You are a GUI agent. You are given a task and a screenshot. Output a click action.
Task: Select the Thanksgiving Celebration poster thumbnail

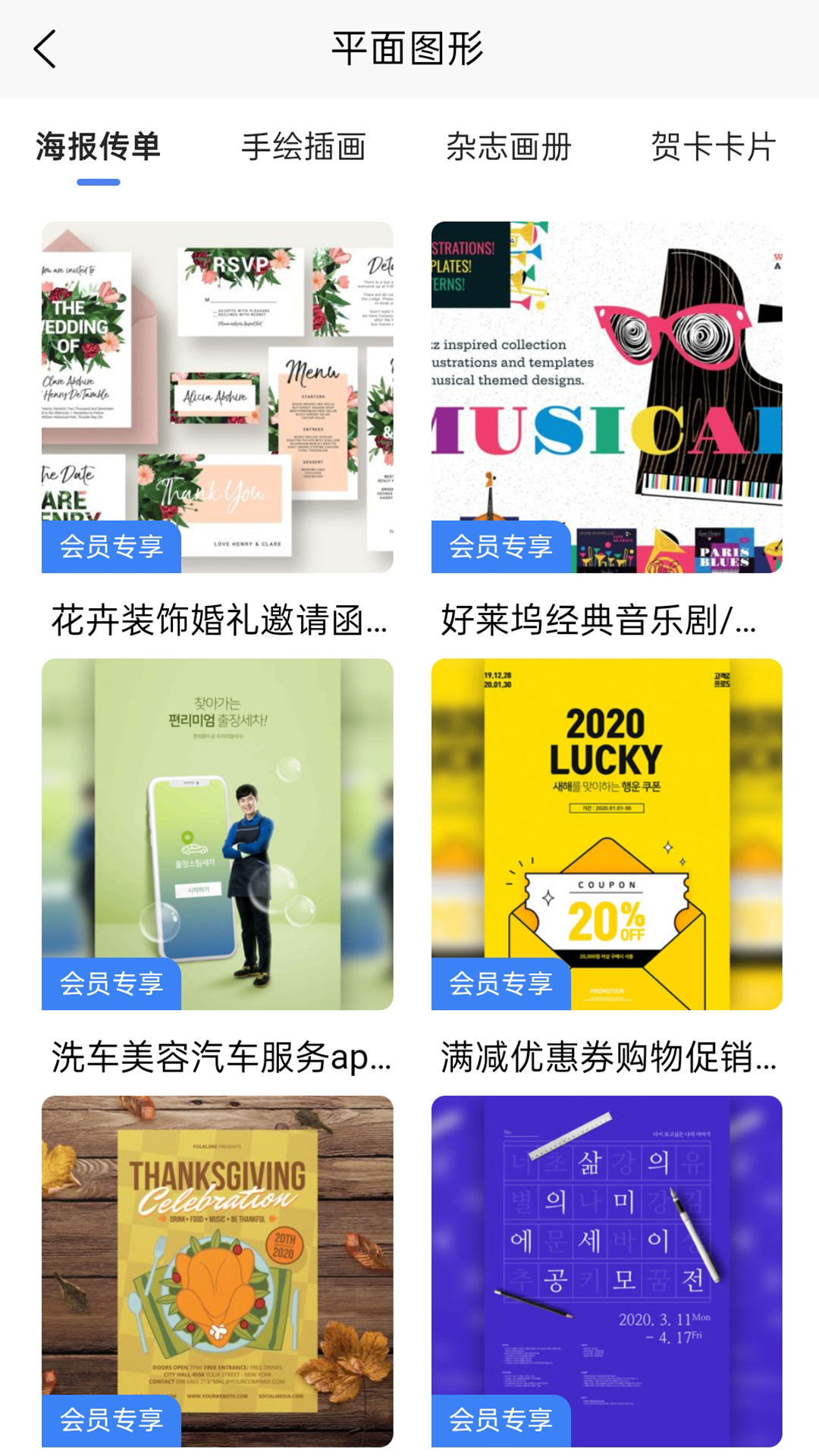219,1251
